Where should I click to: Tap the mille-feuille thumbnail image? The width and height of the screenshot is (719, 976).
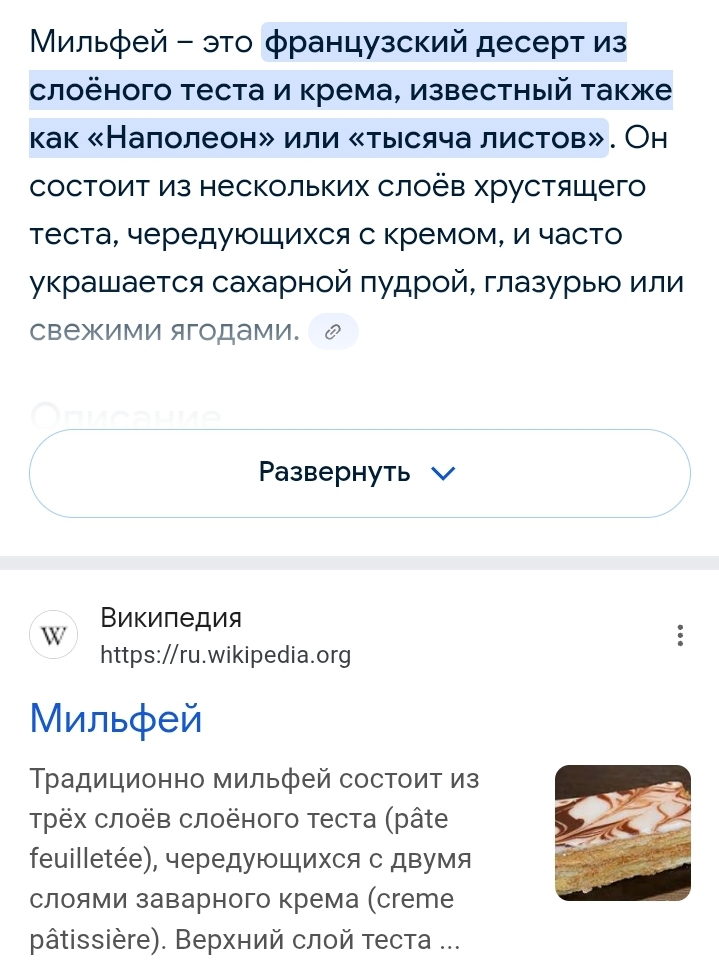[622, 832]
